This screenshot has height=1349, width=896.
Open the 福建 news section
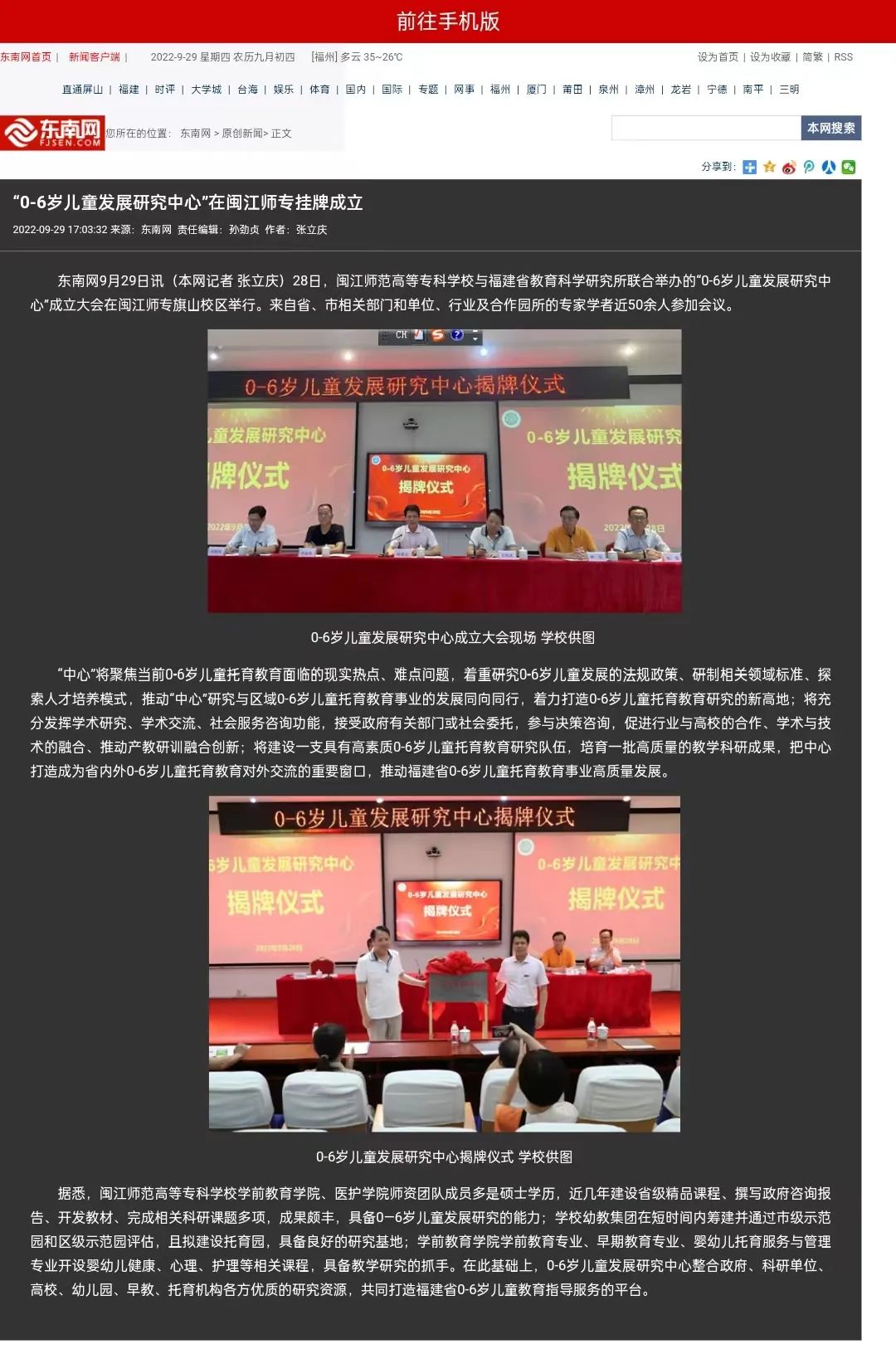129,90
